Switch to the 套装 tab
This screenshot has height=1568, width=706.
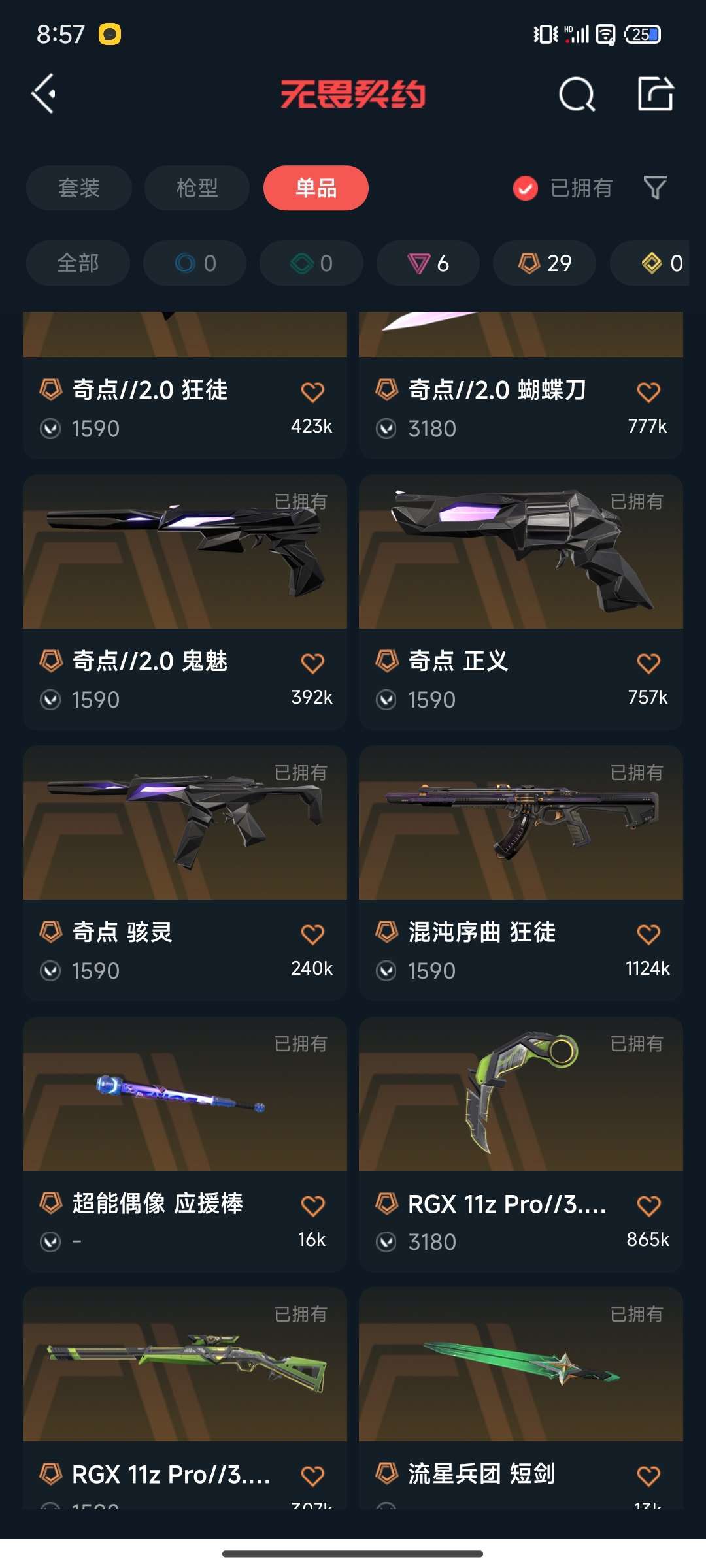pyautogui.click(x=78, y=188)
